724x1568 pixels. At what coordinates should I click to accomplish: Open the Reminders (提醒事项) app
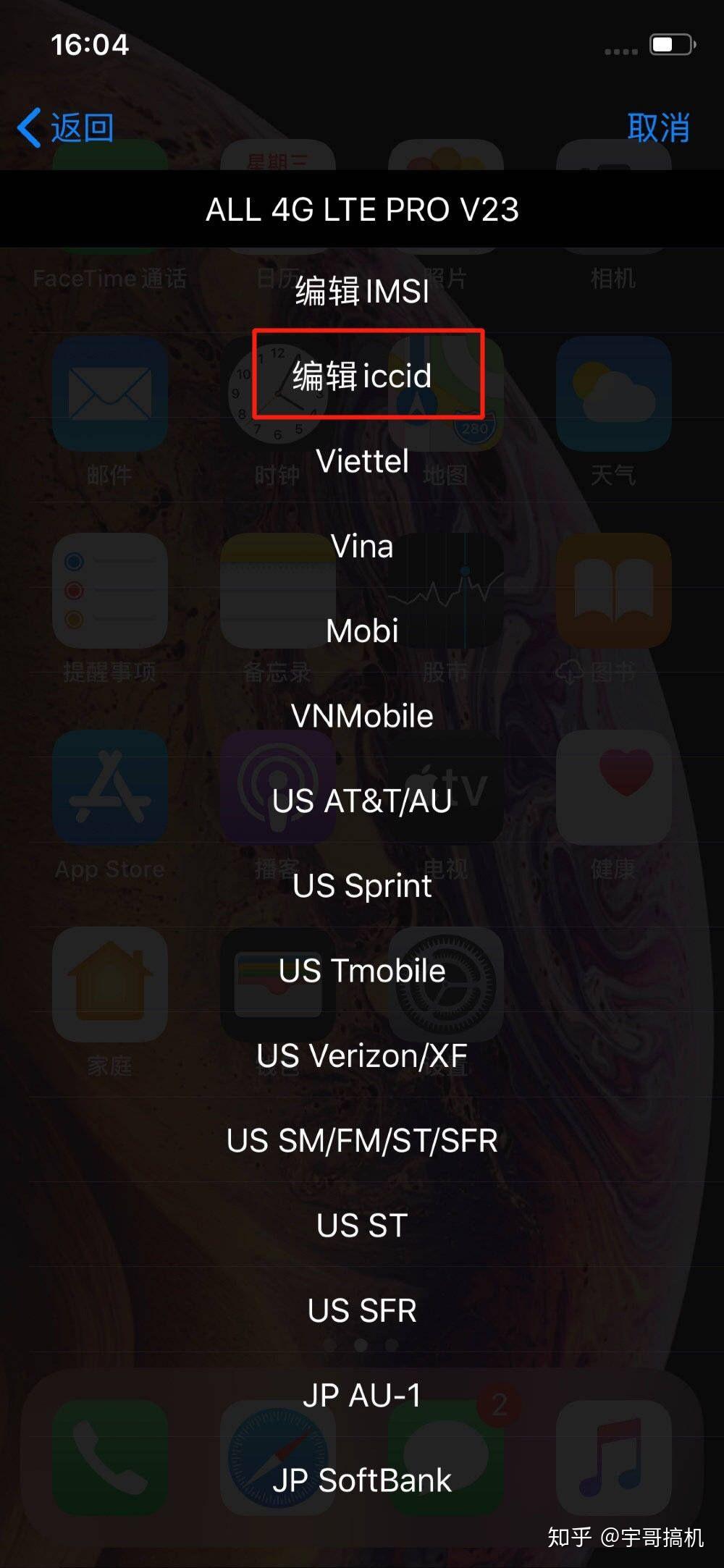[110, 590]
